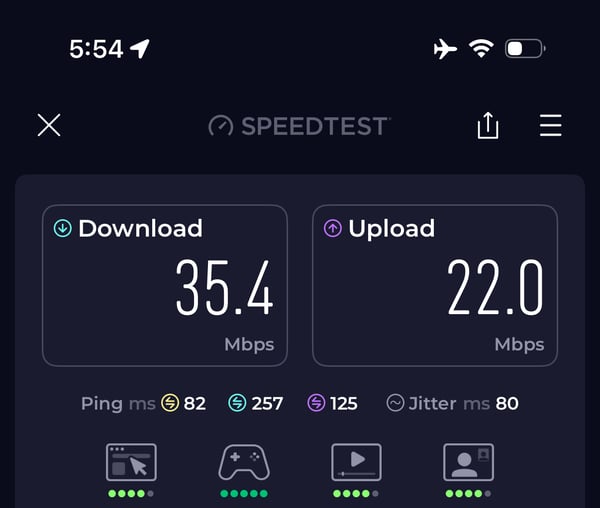Share the speed test result

[487, 126]
